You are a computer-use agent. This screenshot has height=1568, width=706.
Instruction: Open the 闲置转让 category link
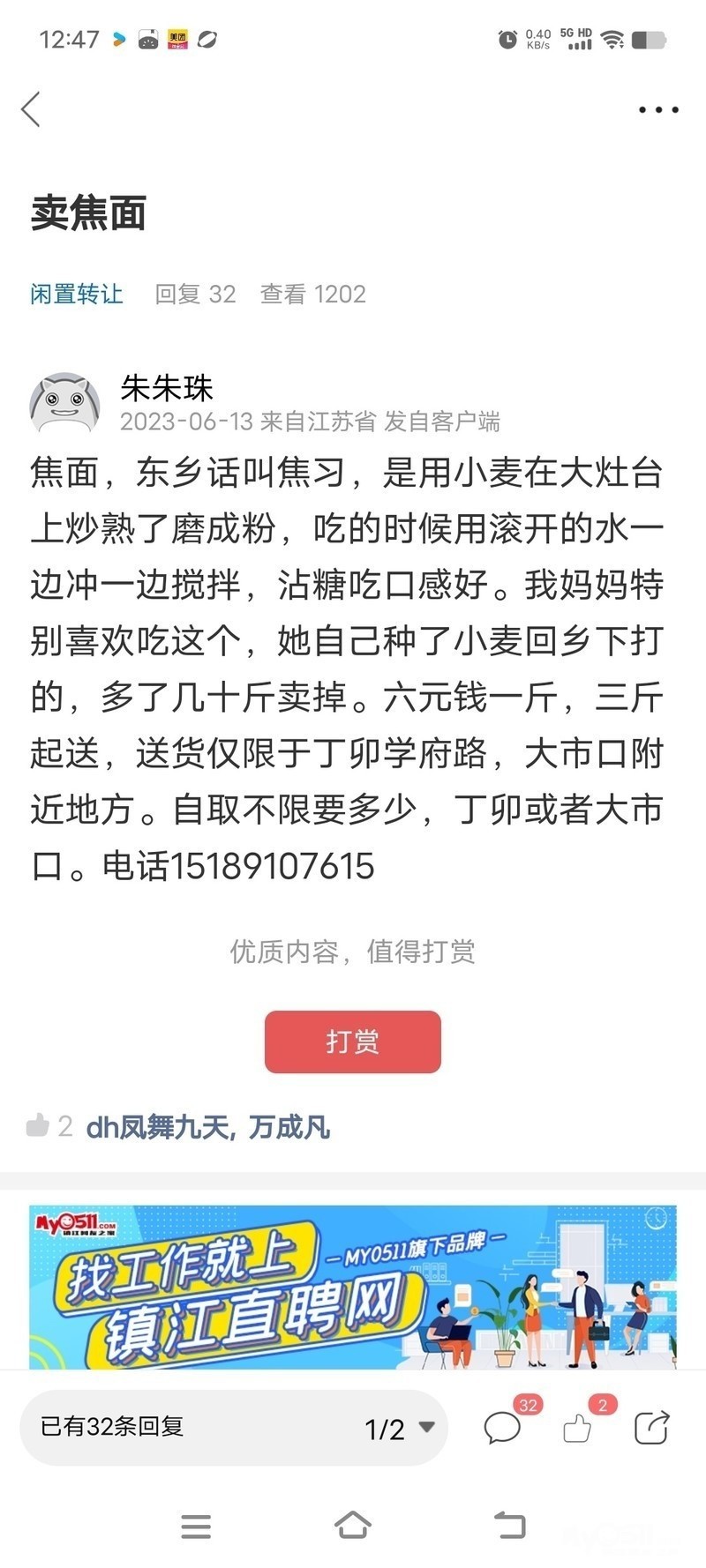(x=77, y=294)
